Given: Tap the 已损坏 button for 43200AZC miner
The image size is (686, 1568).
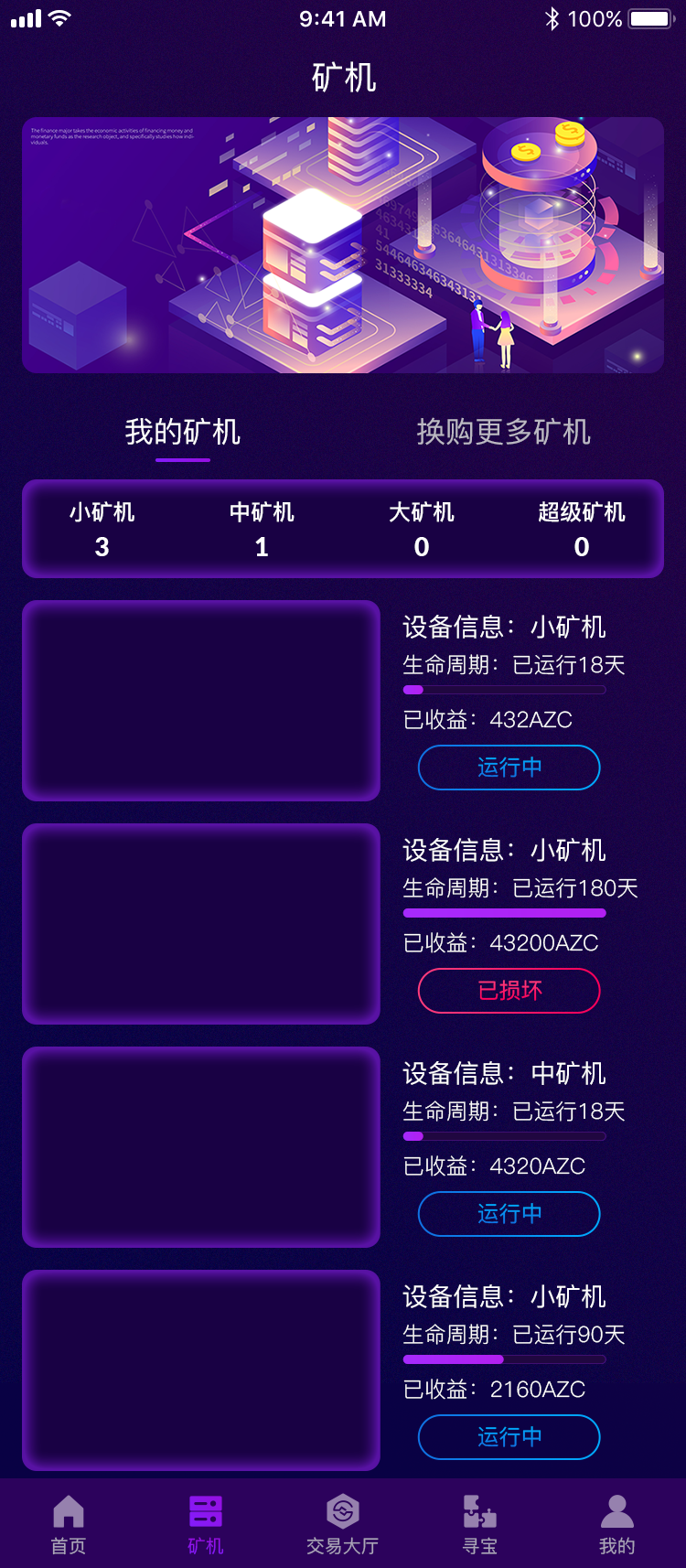Looking at the screenshot, I should [x=509, y=991].
